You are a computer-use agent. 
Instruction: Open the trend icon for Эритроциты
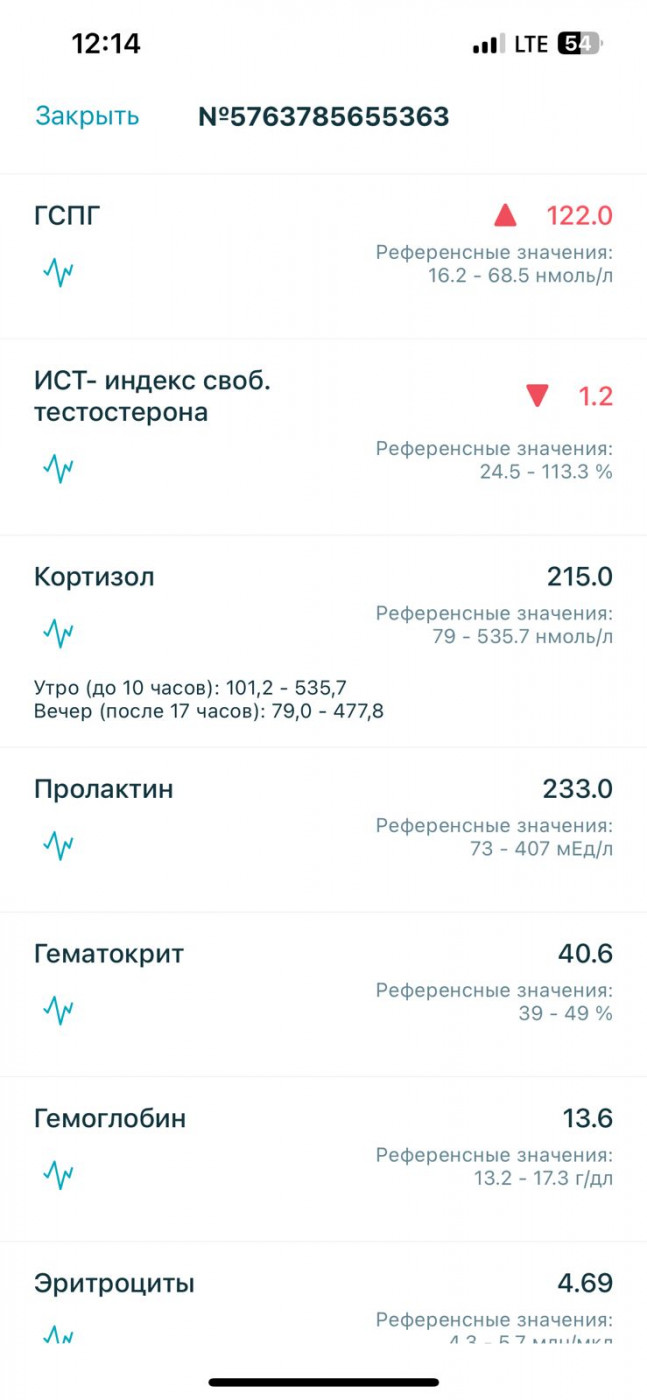coord(59,1333)
